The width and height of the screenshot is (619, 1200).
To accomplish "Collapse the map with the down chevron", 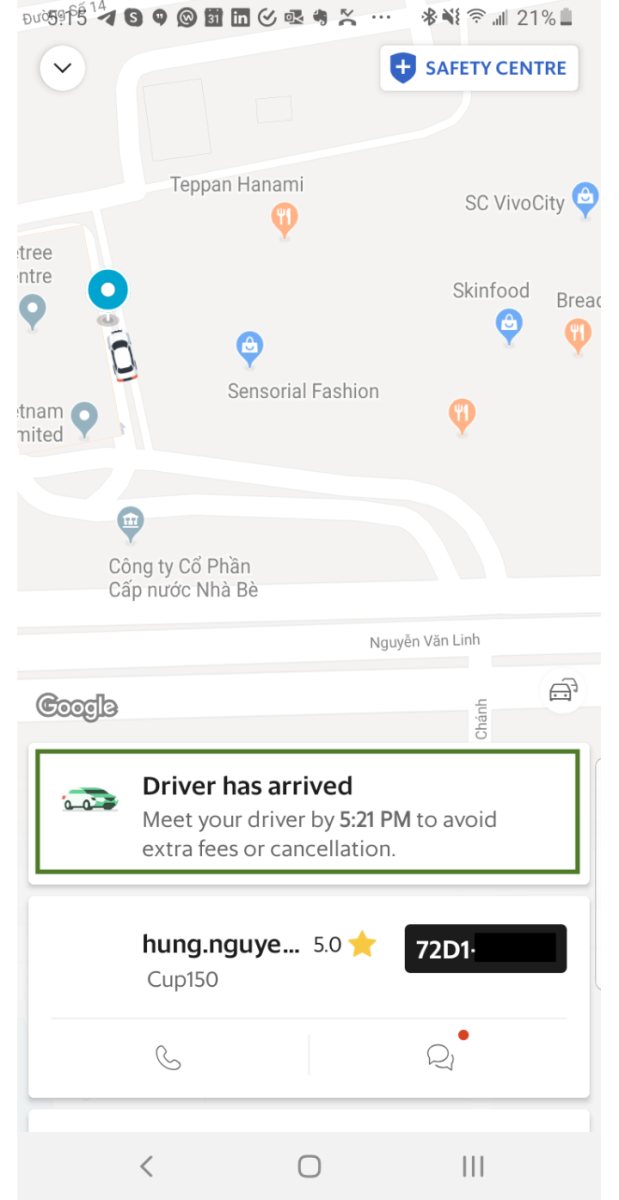I will point(63,68).
